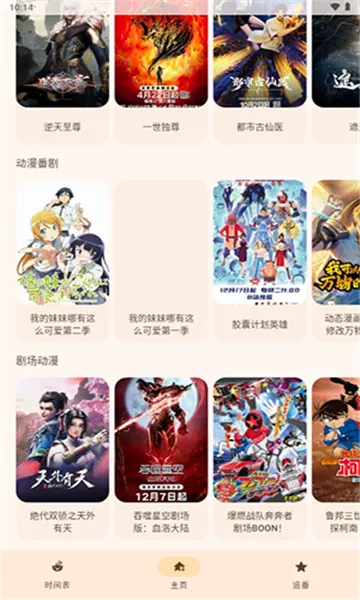Switch to the 时间表 tab
The width and height of the screenshot is (360, 600).
pos(57,574)
